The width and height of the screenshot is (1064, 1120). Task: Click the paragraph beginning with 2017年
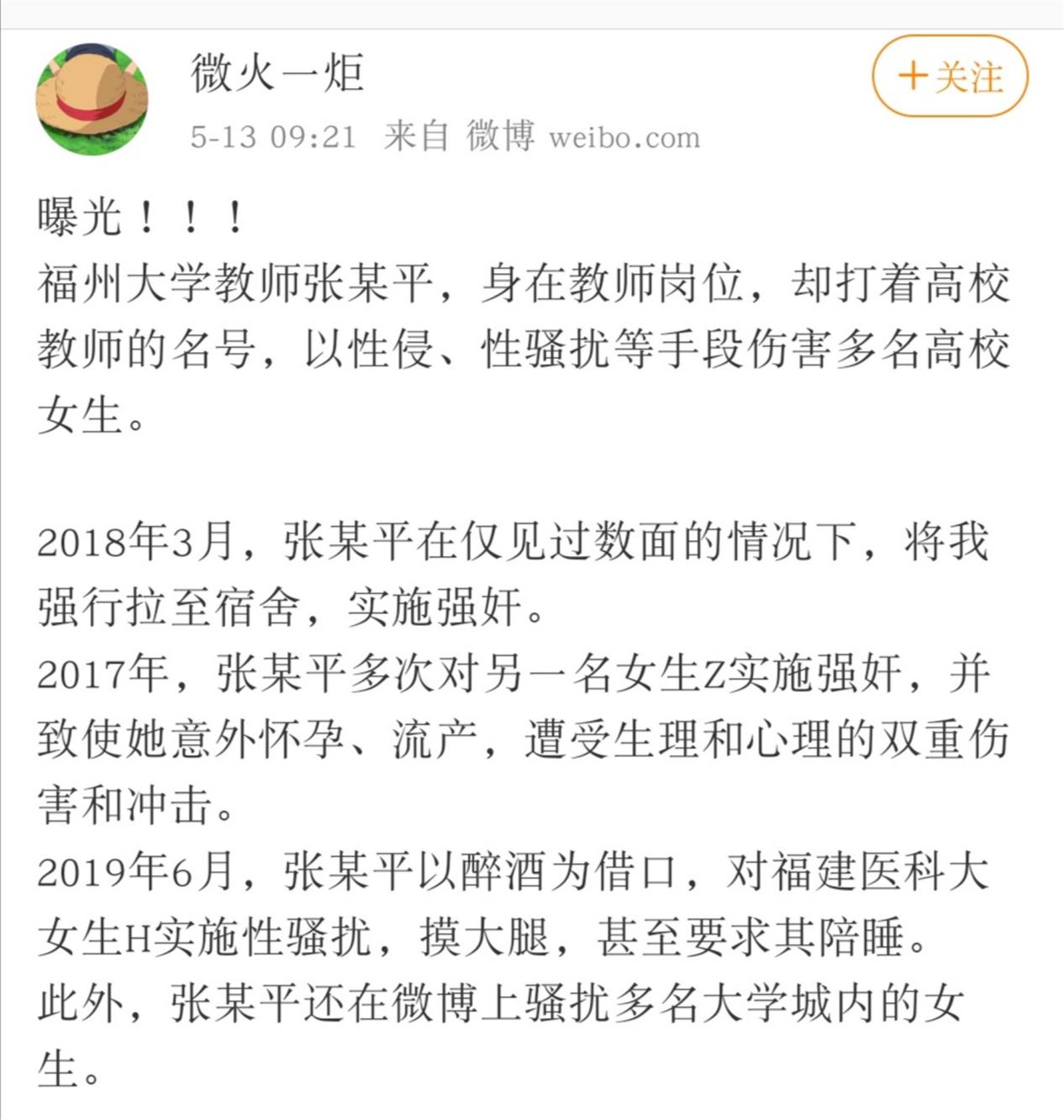(x=336, y=672)
